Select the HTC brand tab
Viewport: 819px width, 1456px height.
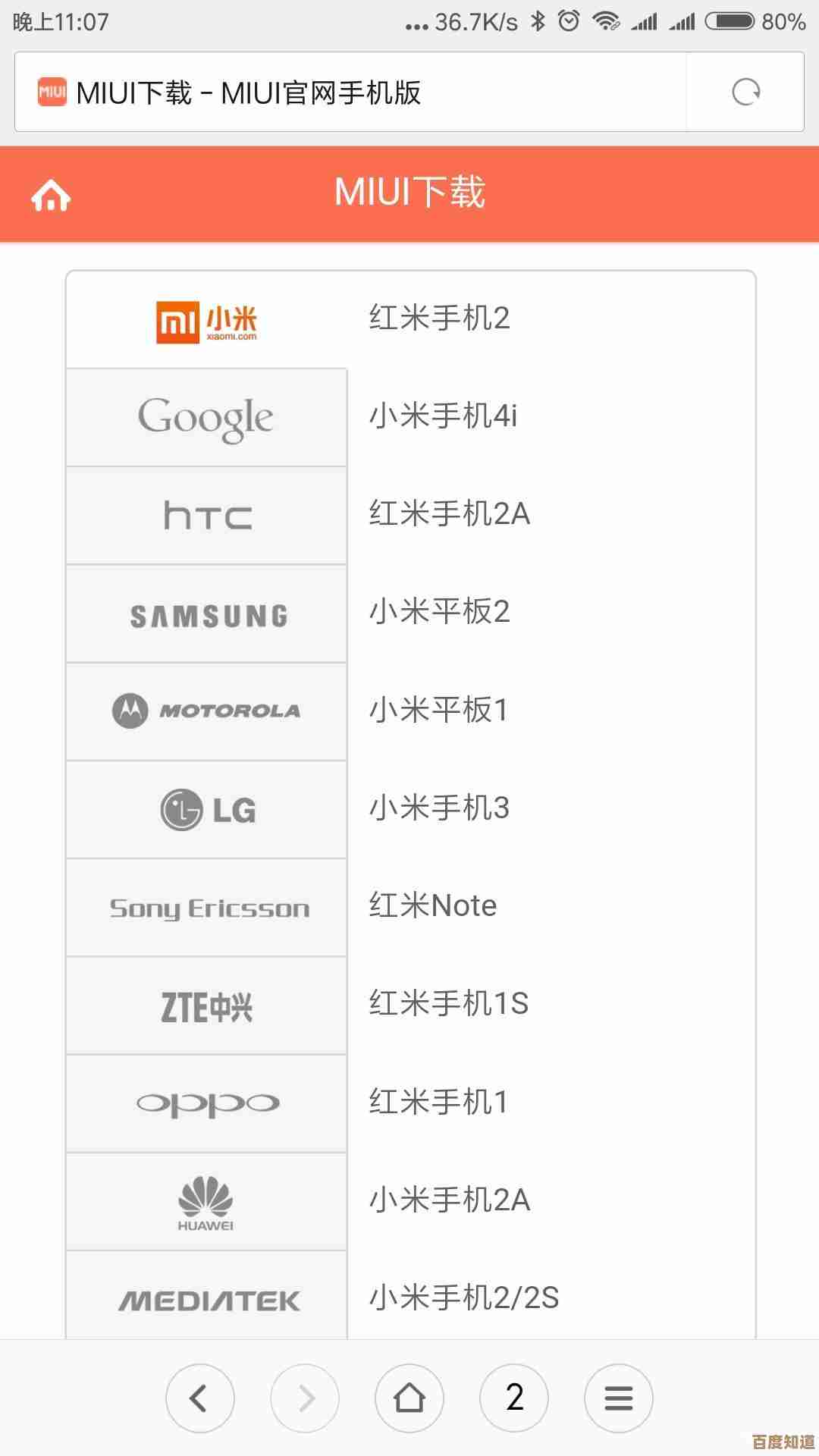(206, 516)
